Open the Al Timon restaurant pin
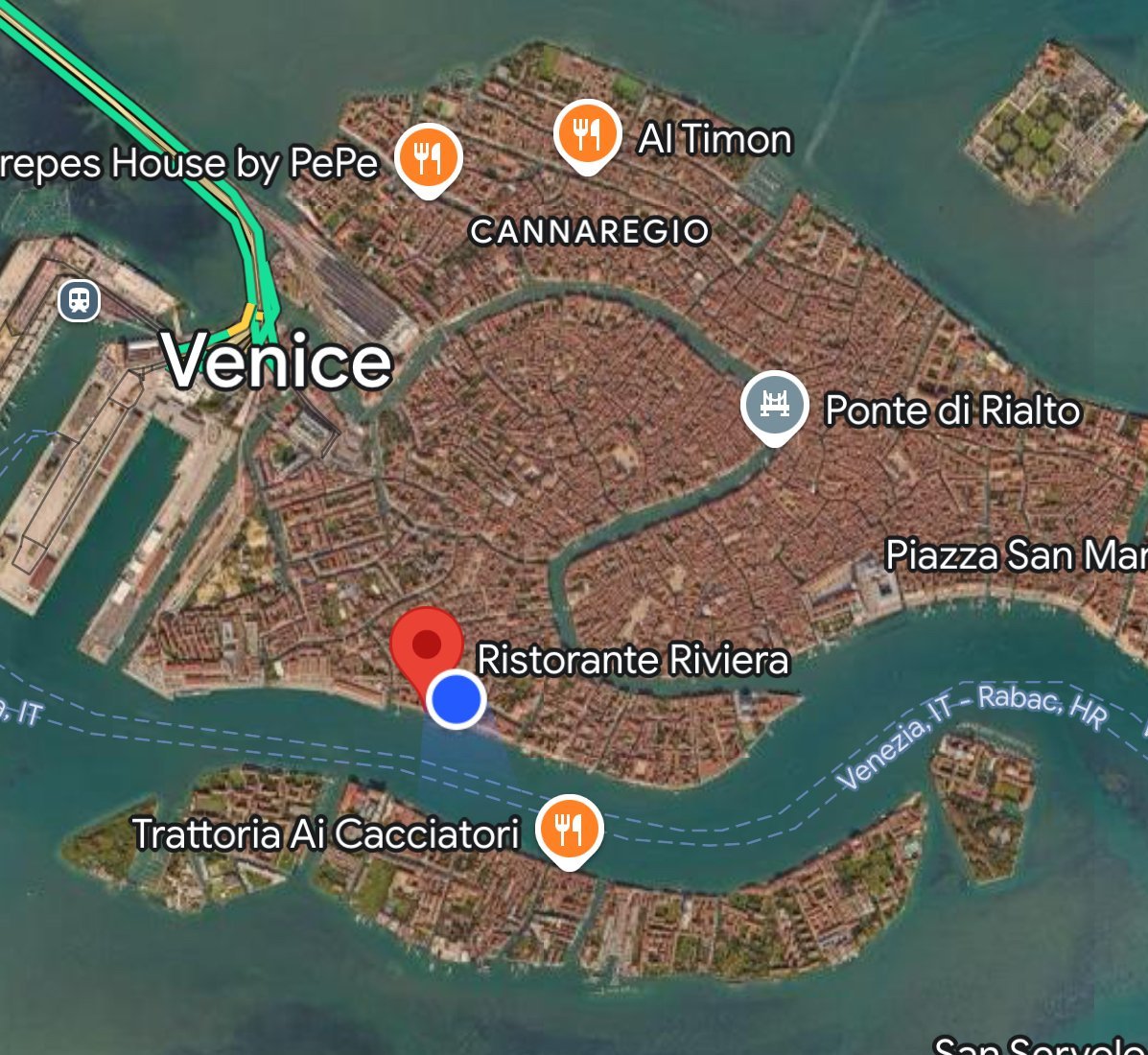 (587, 135)
